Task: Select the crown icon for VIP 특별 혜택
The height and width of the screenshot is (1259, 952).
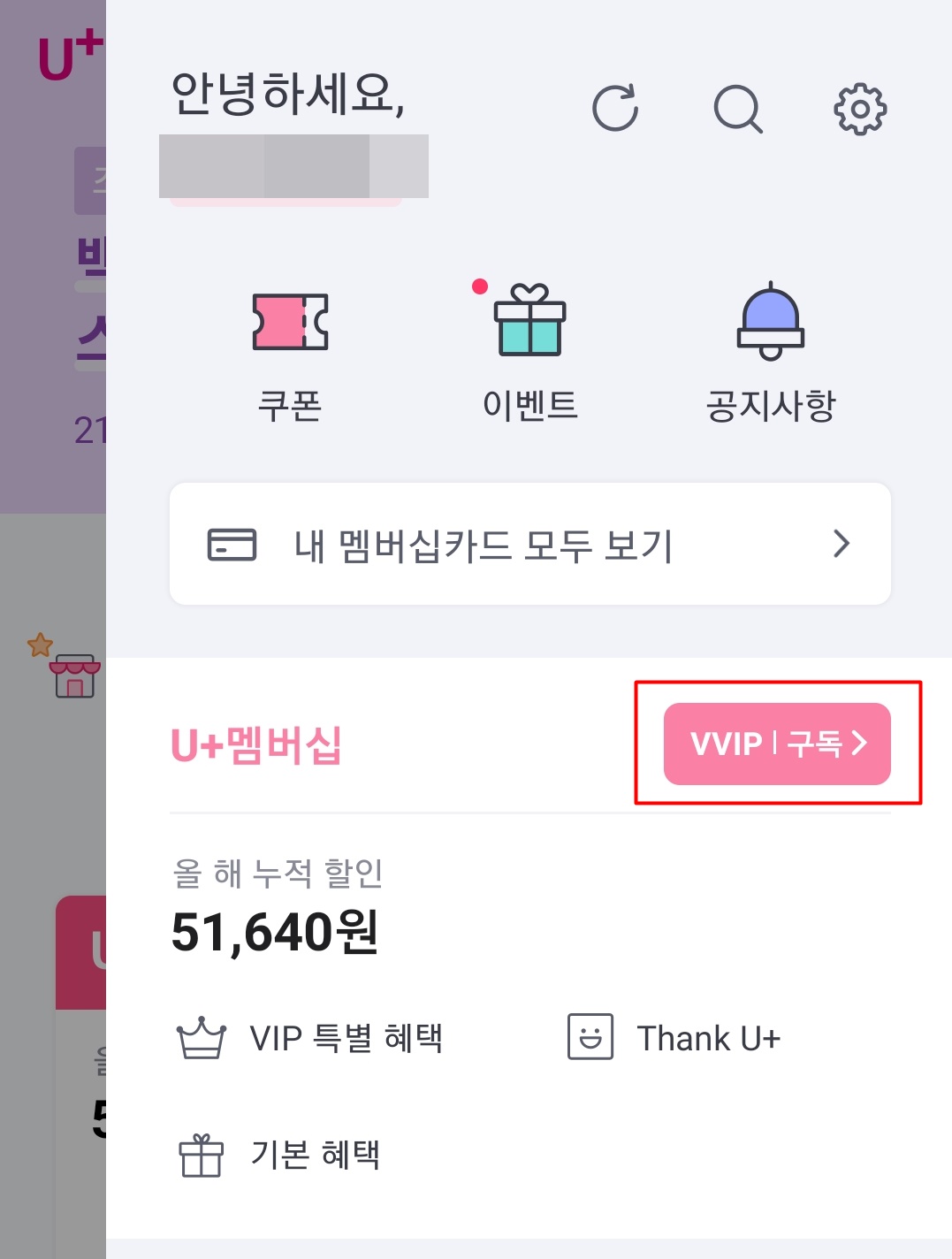Action: click(200, 1036)
